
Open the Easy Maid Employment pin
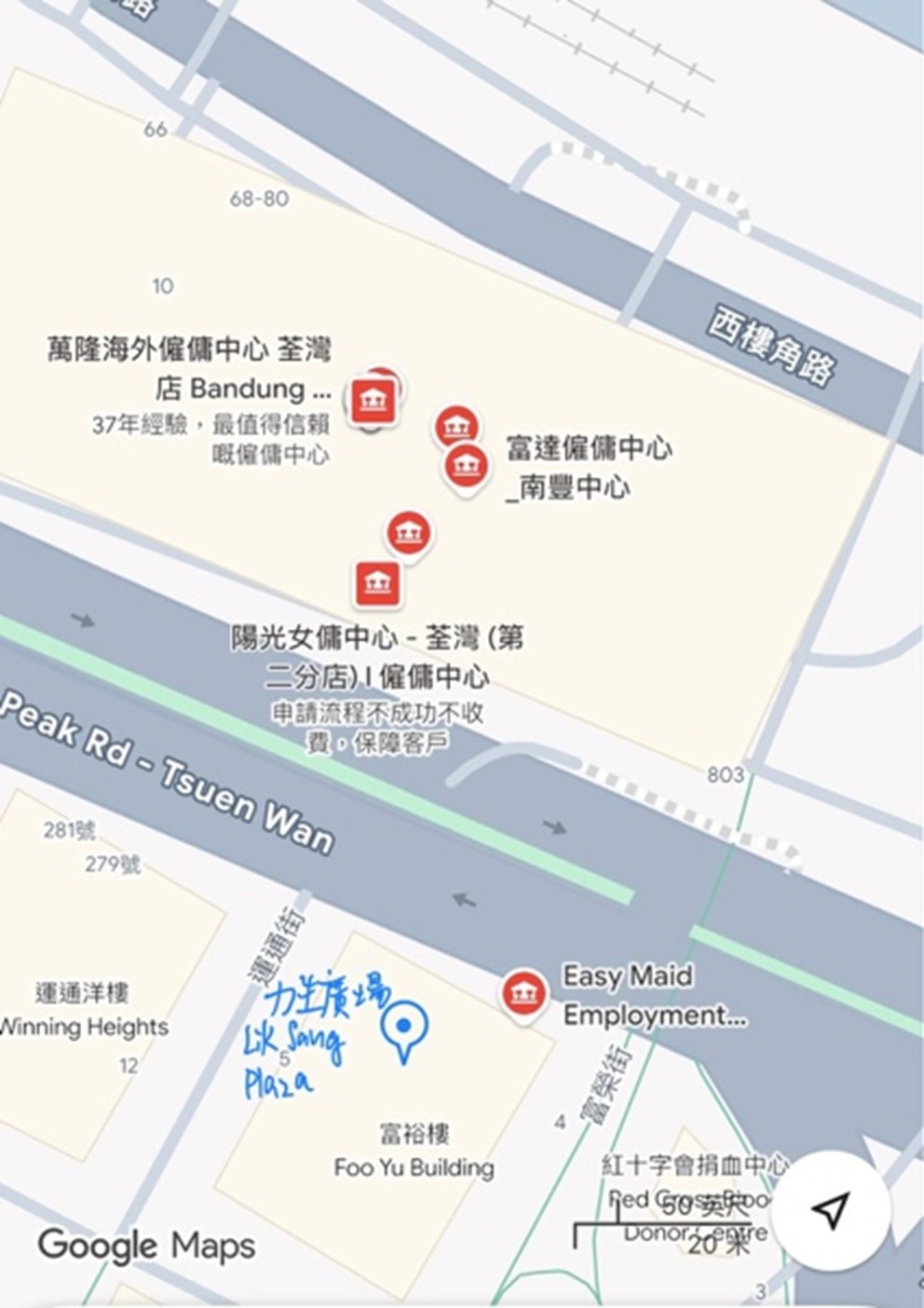(523, 994)
